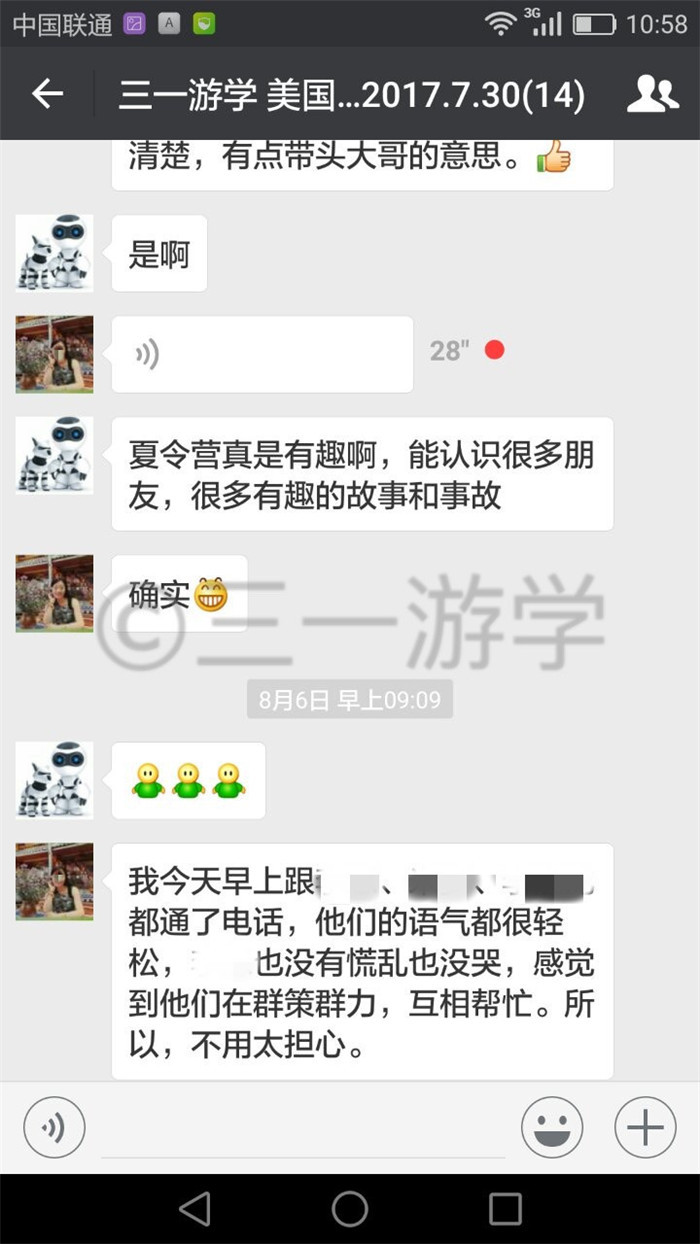Open system recent apps button
700x1244 pixels.
pyautogui.click(x=505, y=1209)
